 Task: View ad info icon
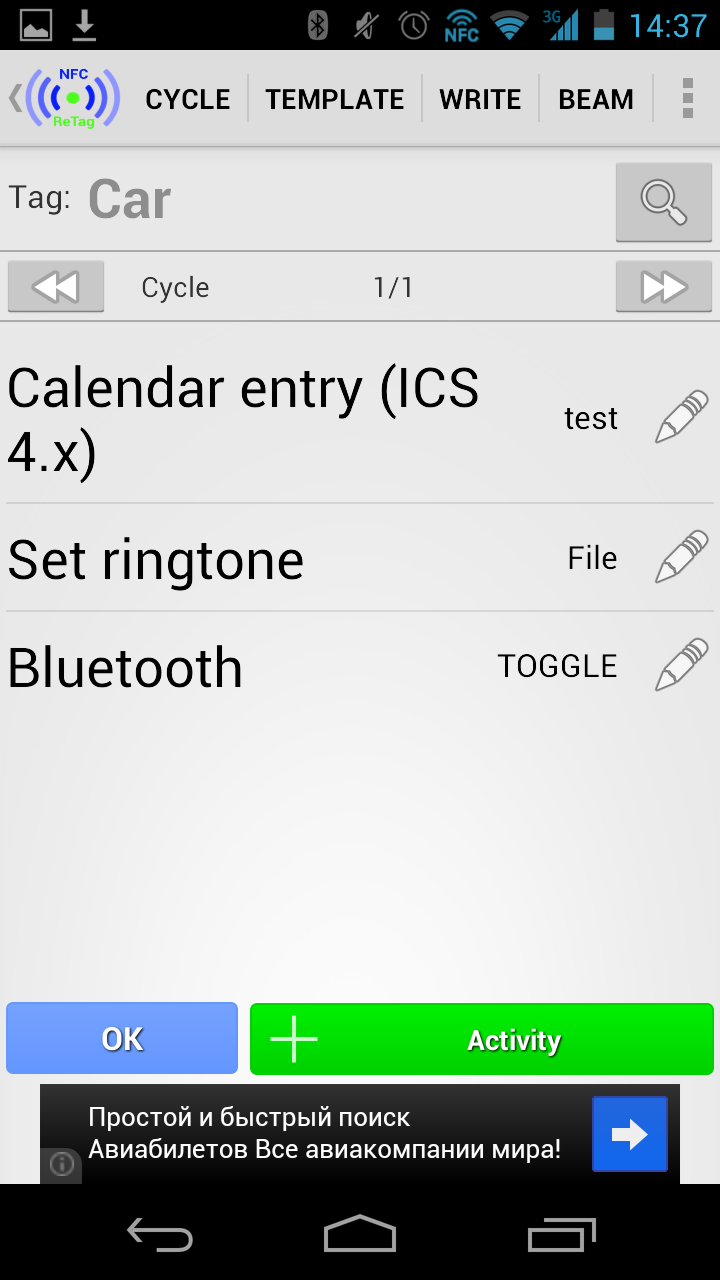click(62, 1164)
